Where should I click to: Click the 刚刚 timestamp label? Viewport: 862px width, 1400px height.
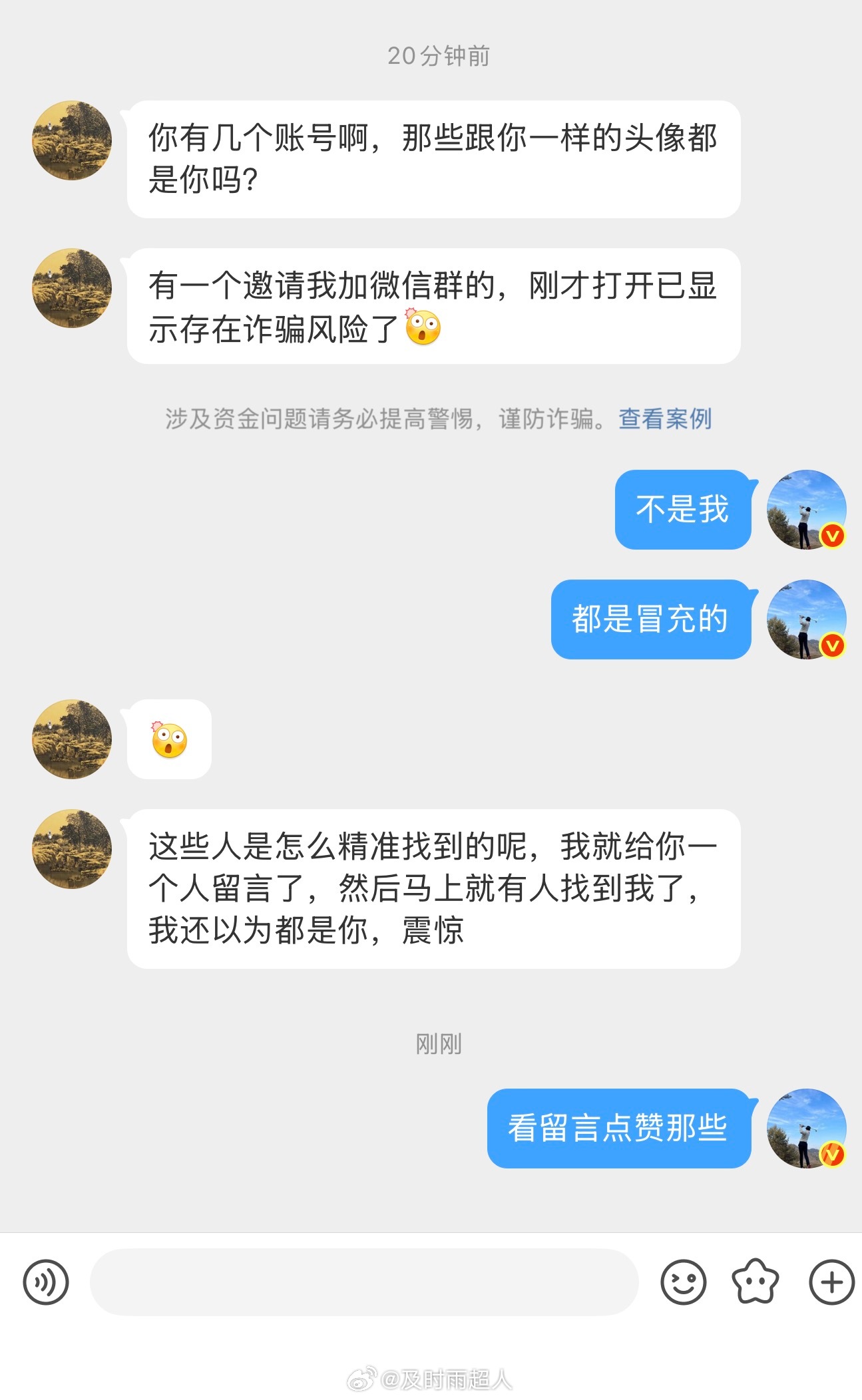tap(439, 1042)
